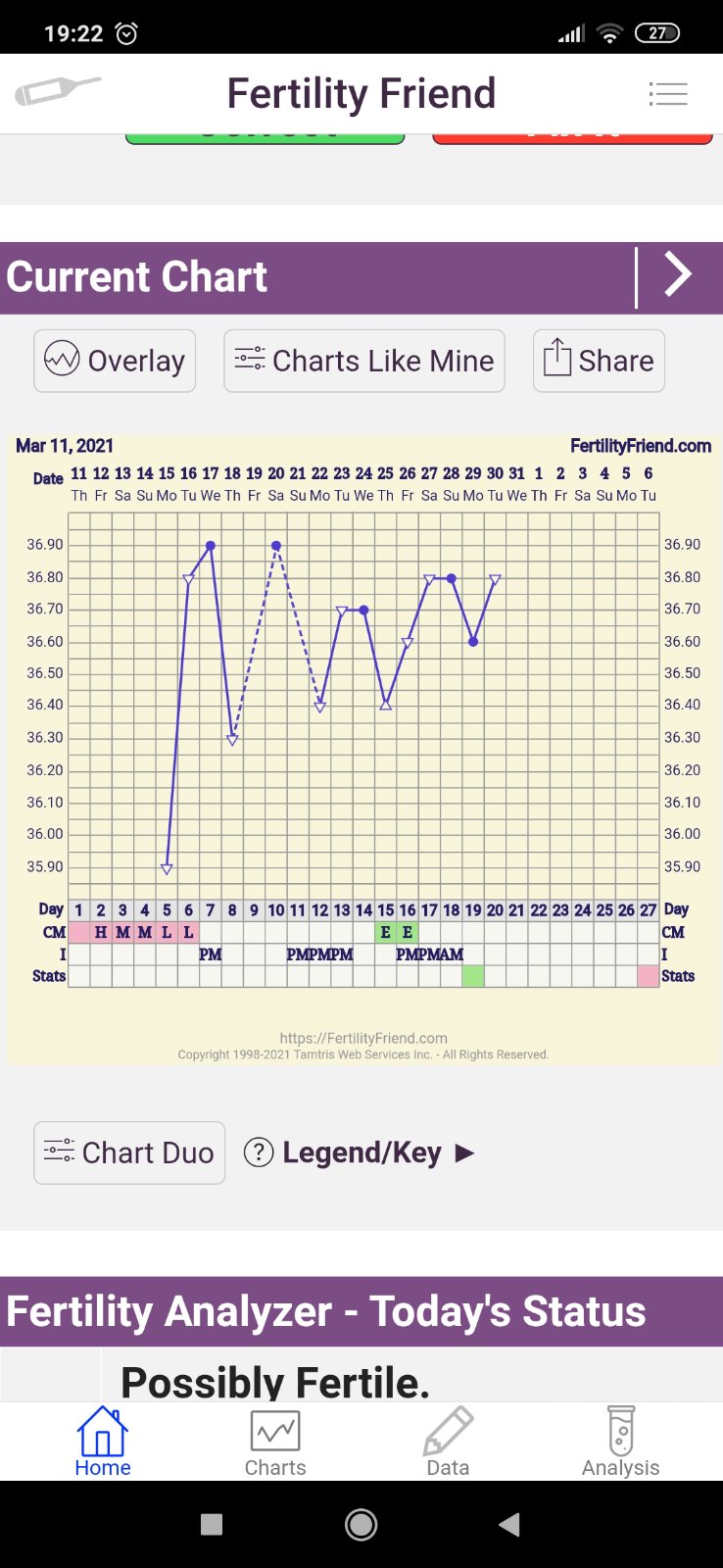Viewport: 723px width, 1568px height.
Task: Switch to the Charts tab
Action: point(275,1443)
